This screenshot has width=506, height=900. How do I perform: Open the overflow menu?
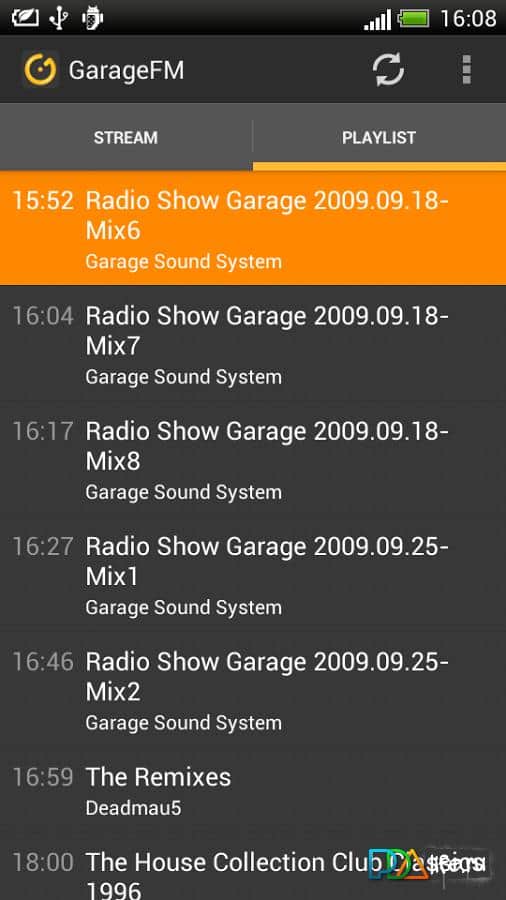[466, 70]
